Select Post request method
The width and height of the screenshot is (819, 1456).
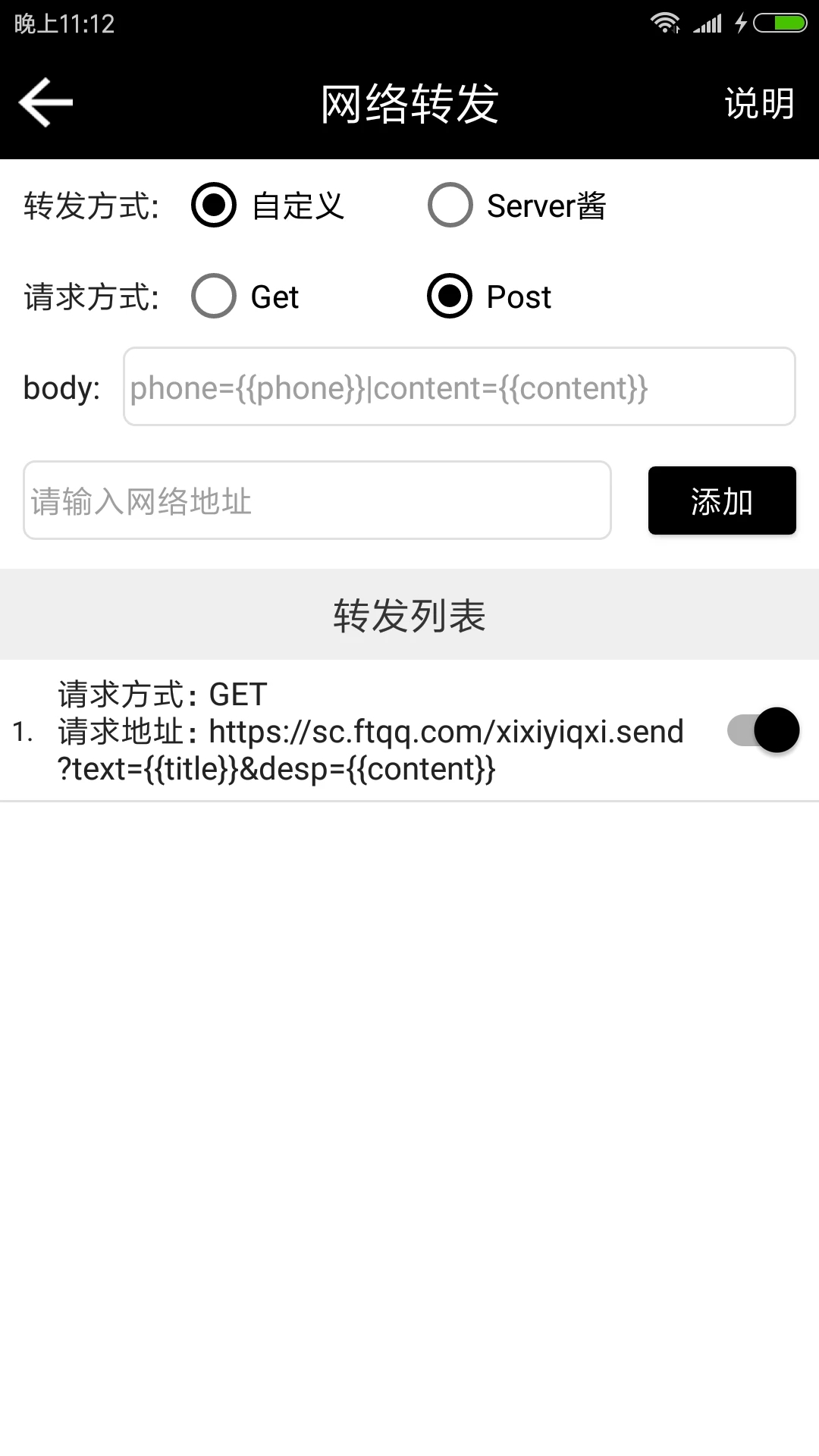(450, 296)
